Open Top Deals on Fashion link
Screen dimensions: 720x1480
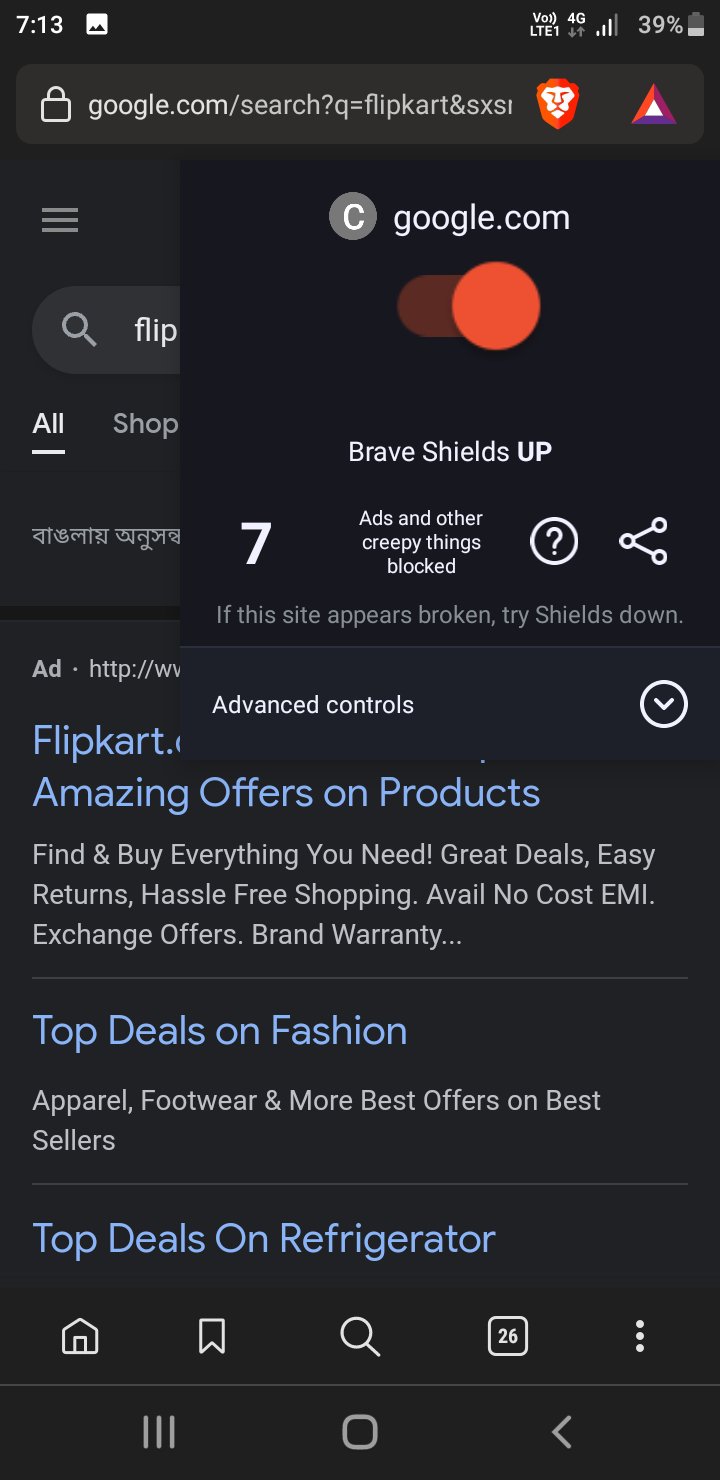pos(220,1031)
